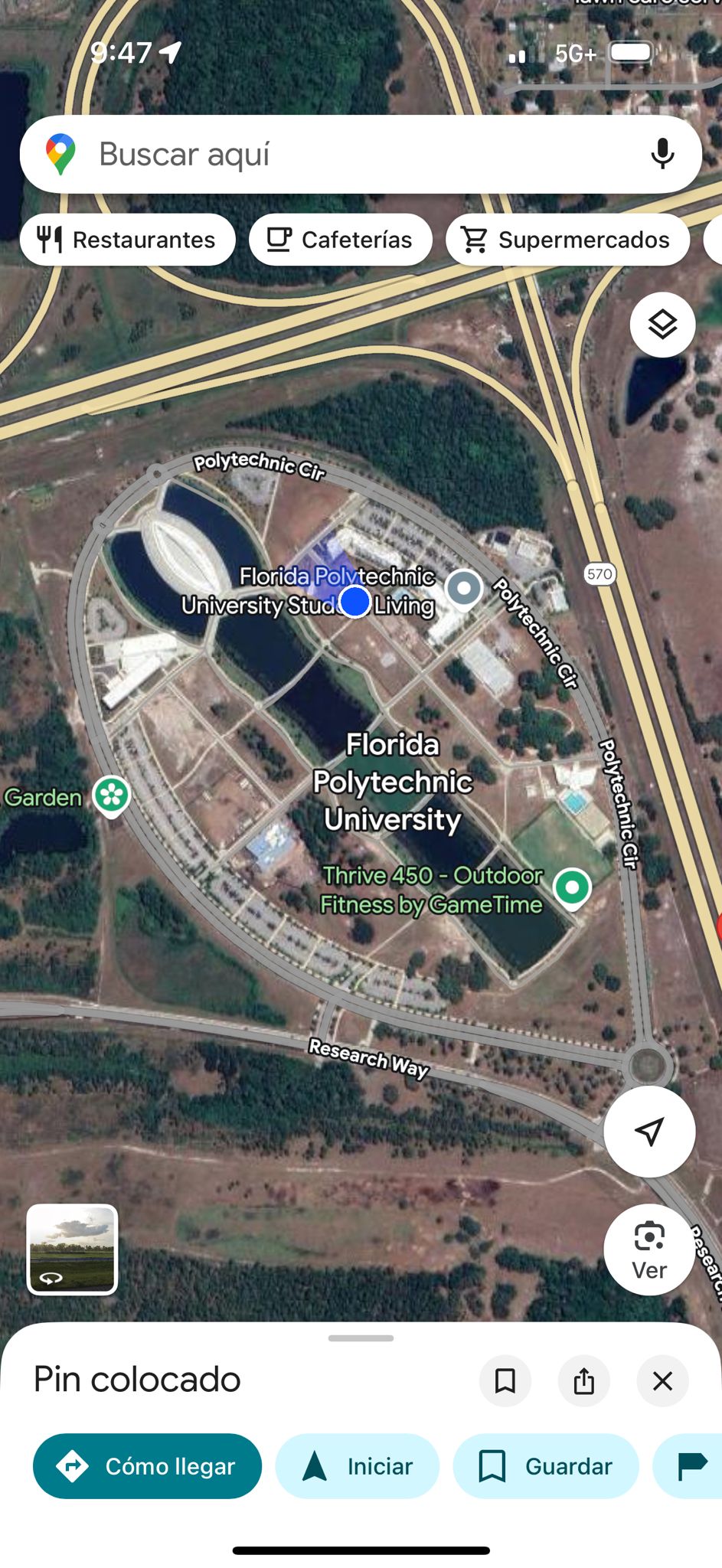Select the Restaurantes chip
Image resolution: width=722 pixels, height=1568 pixels.
coord(128,240)
